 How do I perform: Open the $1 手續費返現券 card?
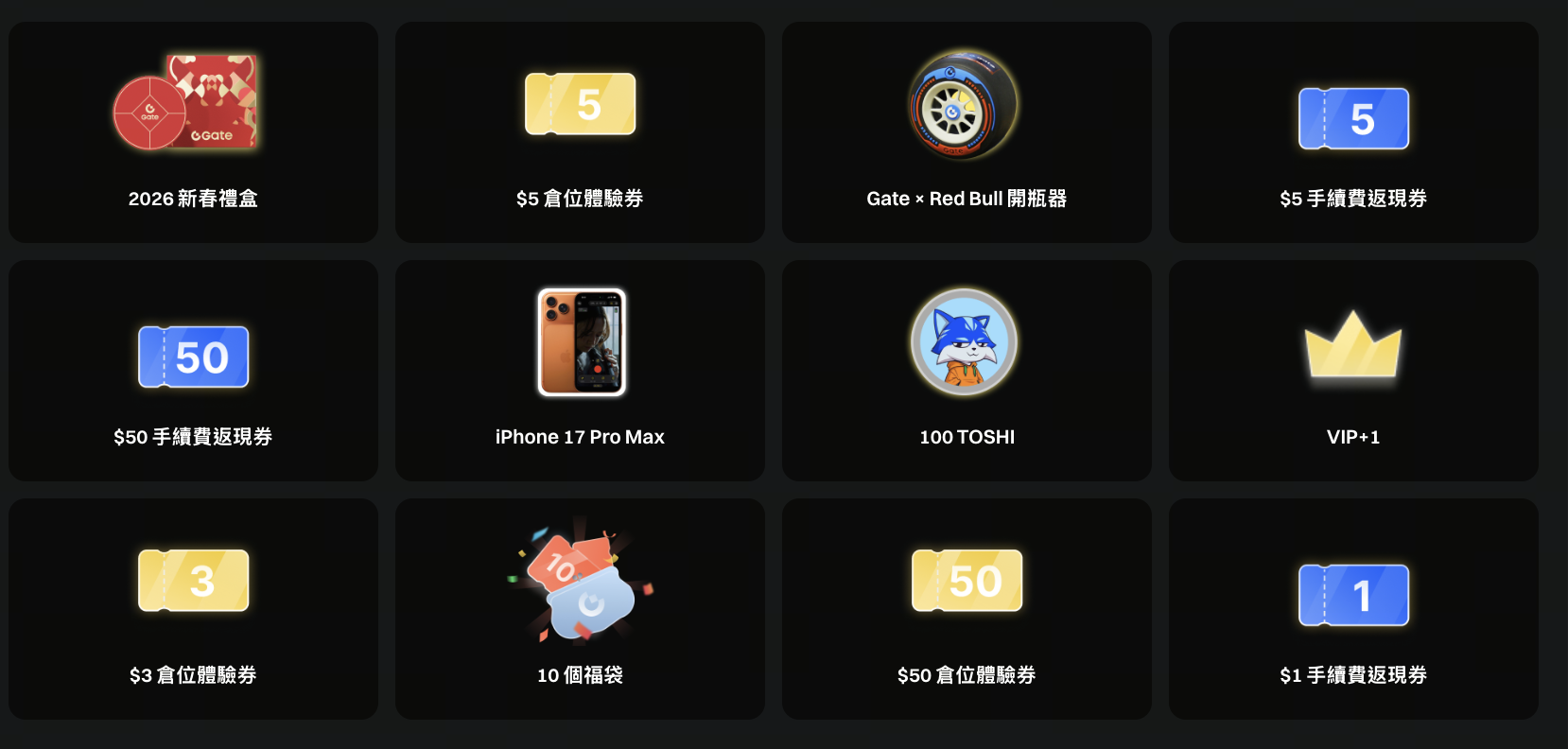click(1353, 609)
